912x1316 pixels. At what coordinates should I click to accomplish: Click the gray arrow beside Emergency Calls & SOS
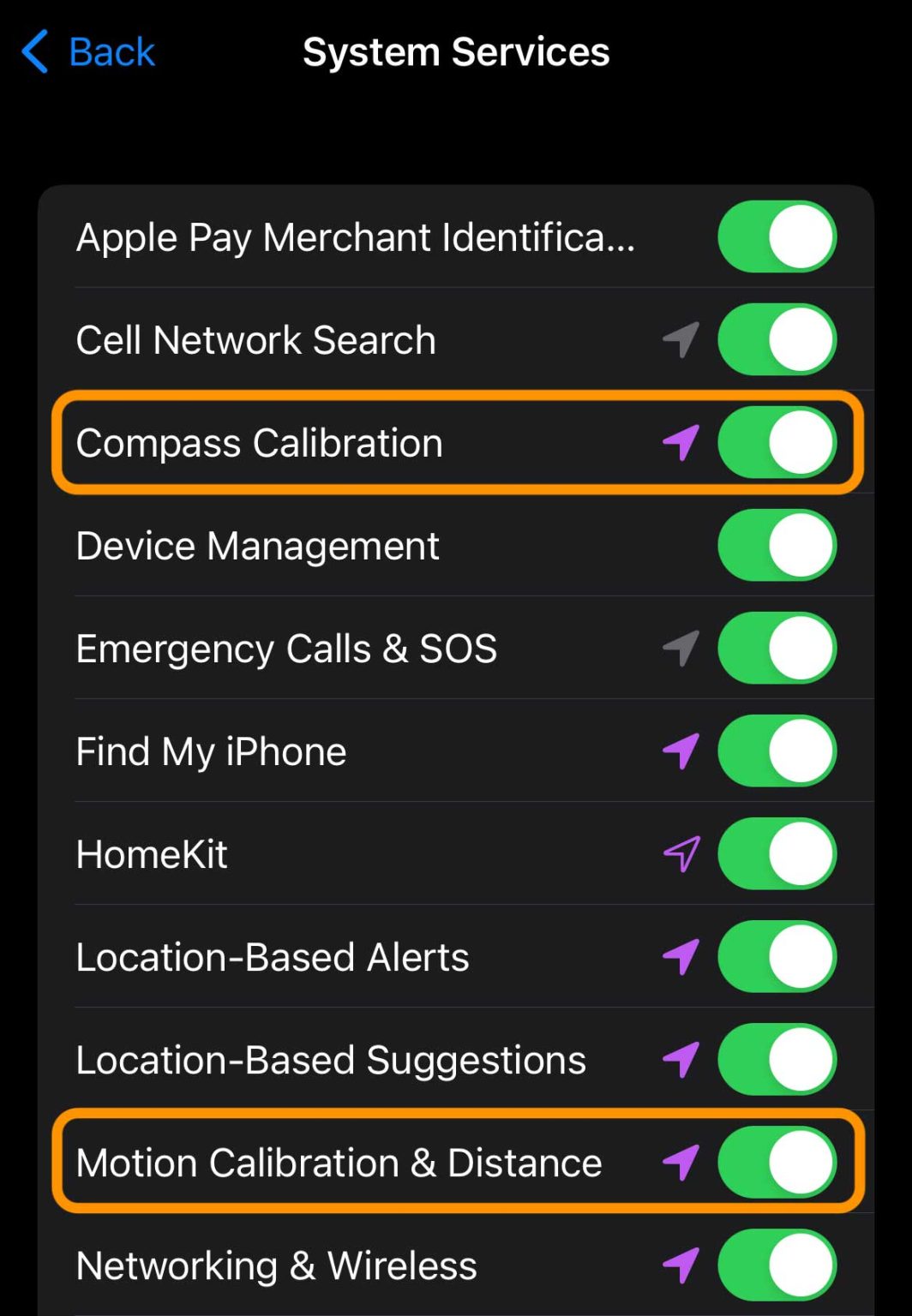click(681, 649)
